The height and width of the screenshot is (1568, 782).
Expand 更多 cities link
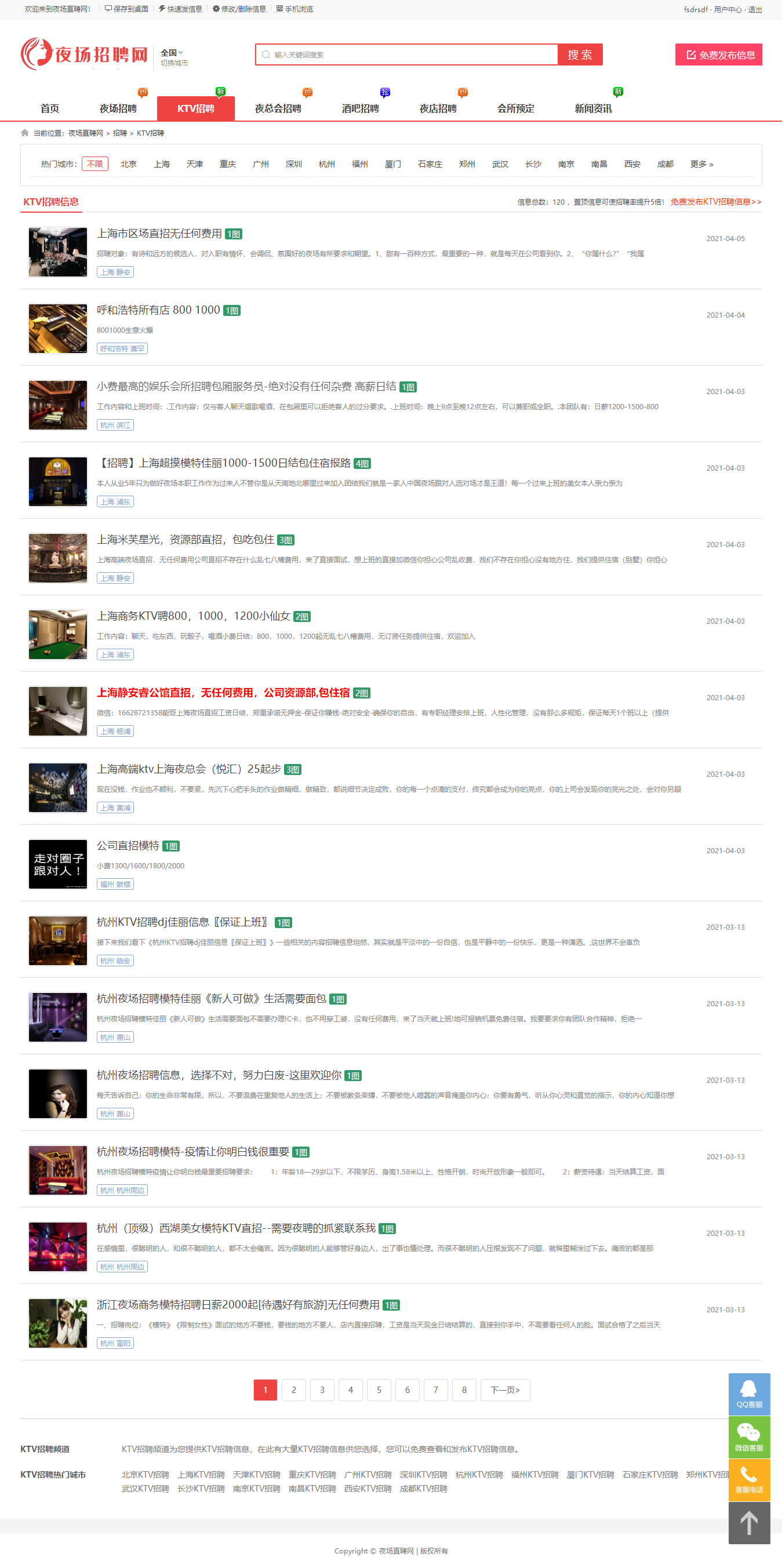tap(701, 165)
